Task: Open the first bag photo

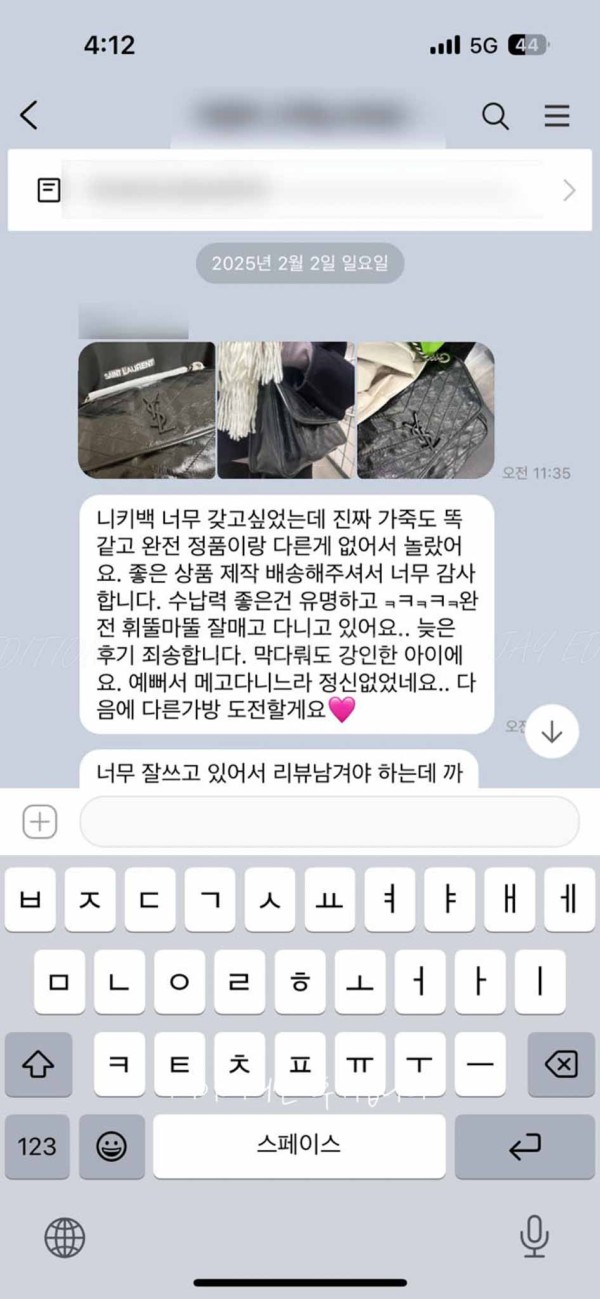Action: pyautogui.click(x=147, y=410)
